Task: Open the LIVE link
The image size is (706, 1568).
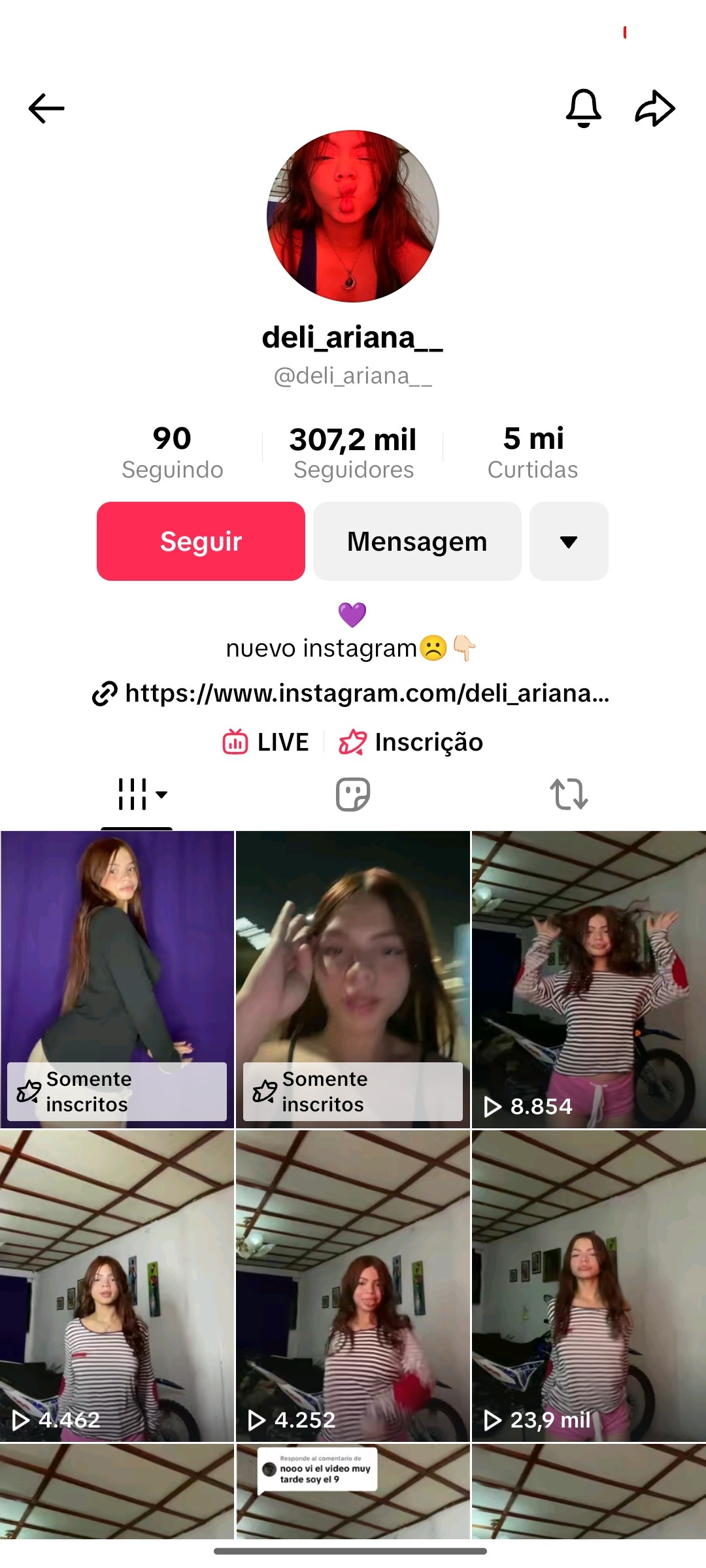Action: (266, 742)
